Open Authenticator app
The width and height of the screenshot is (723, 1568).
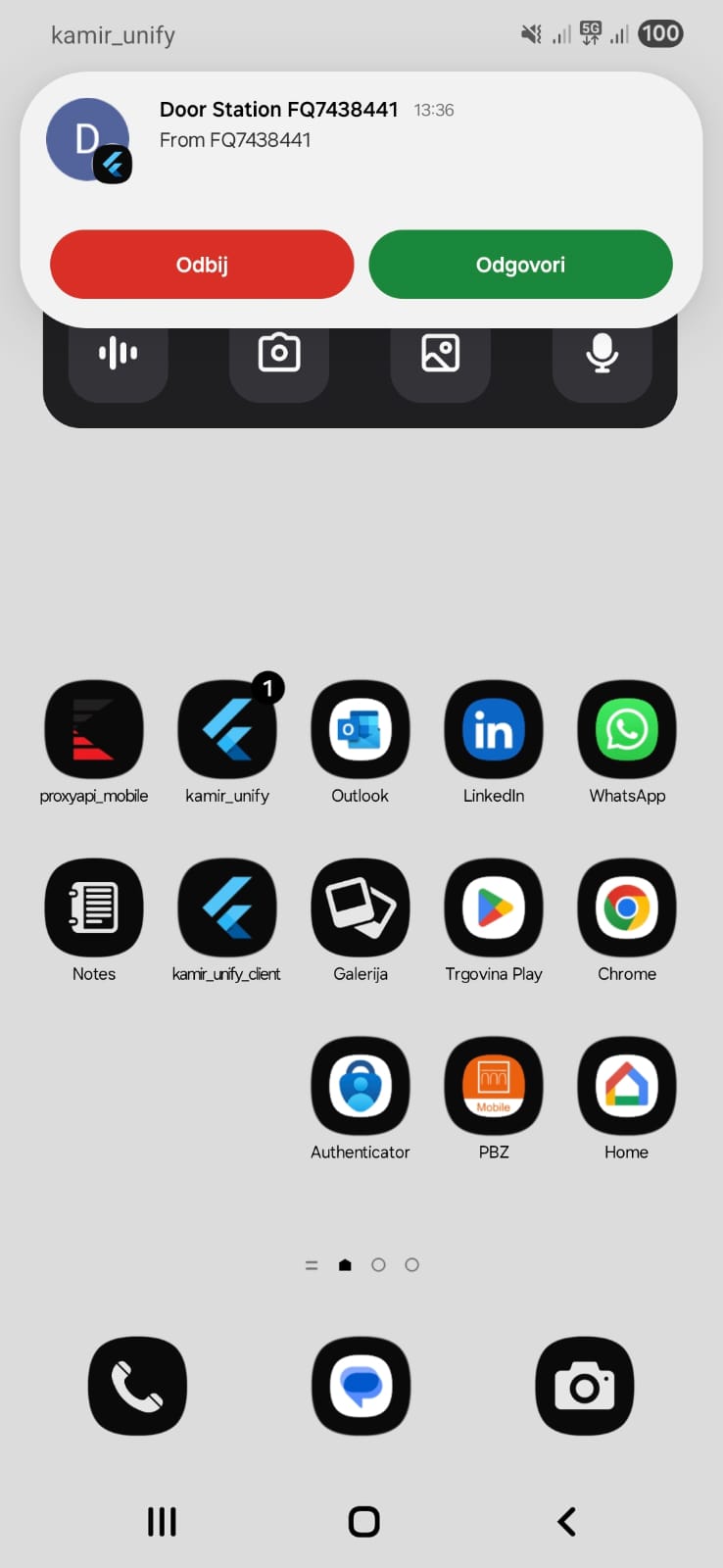pyautogui.click(x=361, y=1087)
